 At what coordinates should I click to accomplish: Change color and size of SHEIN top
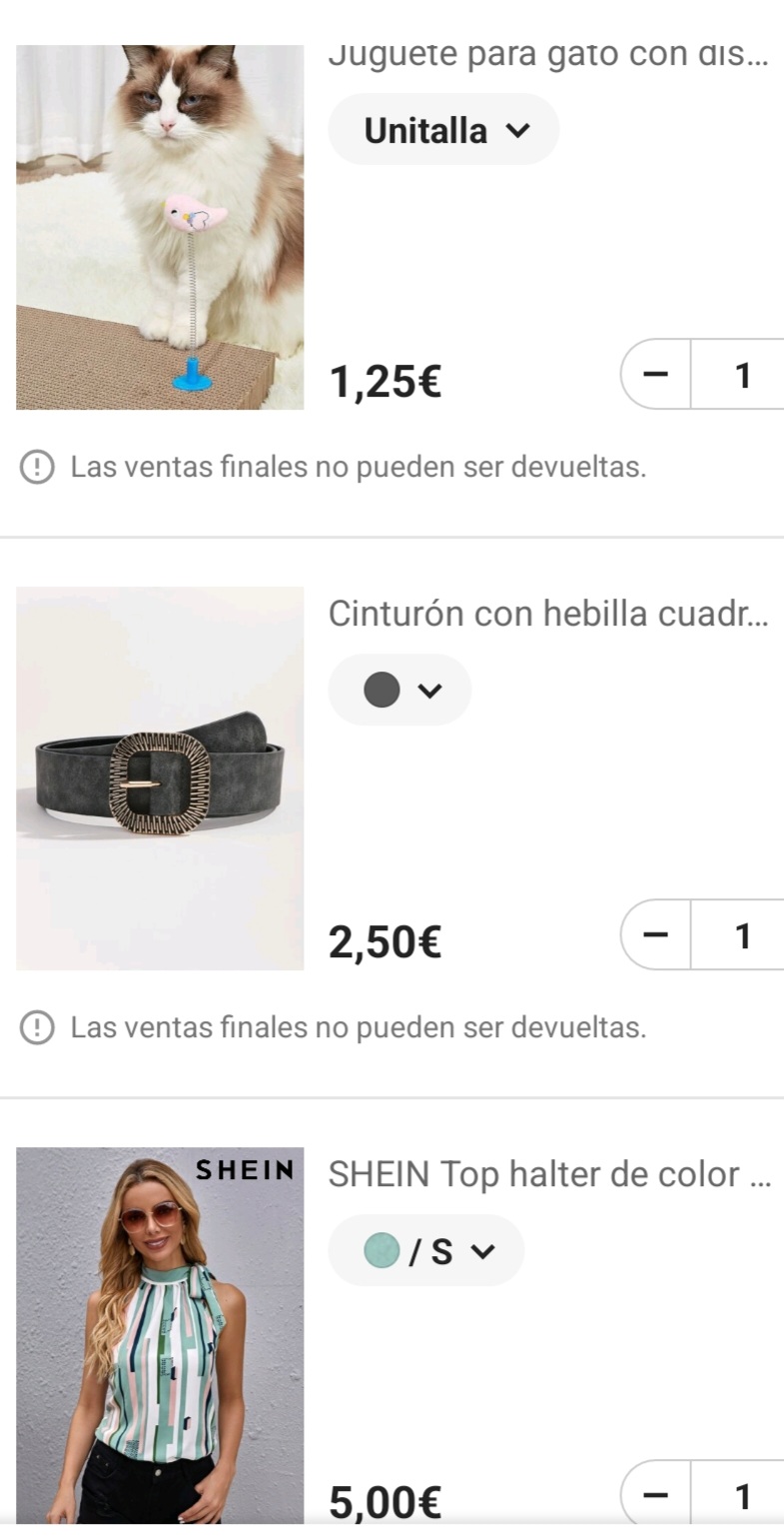coord(426,1250)
